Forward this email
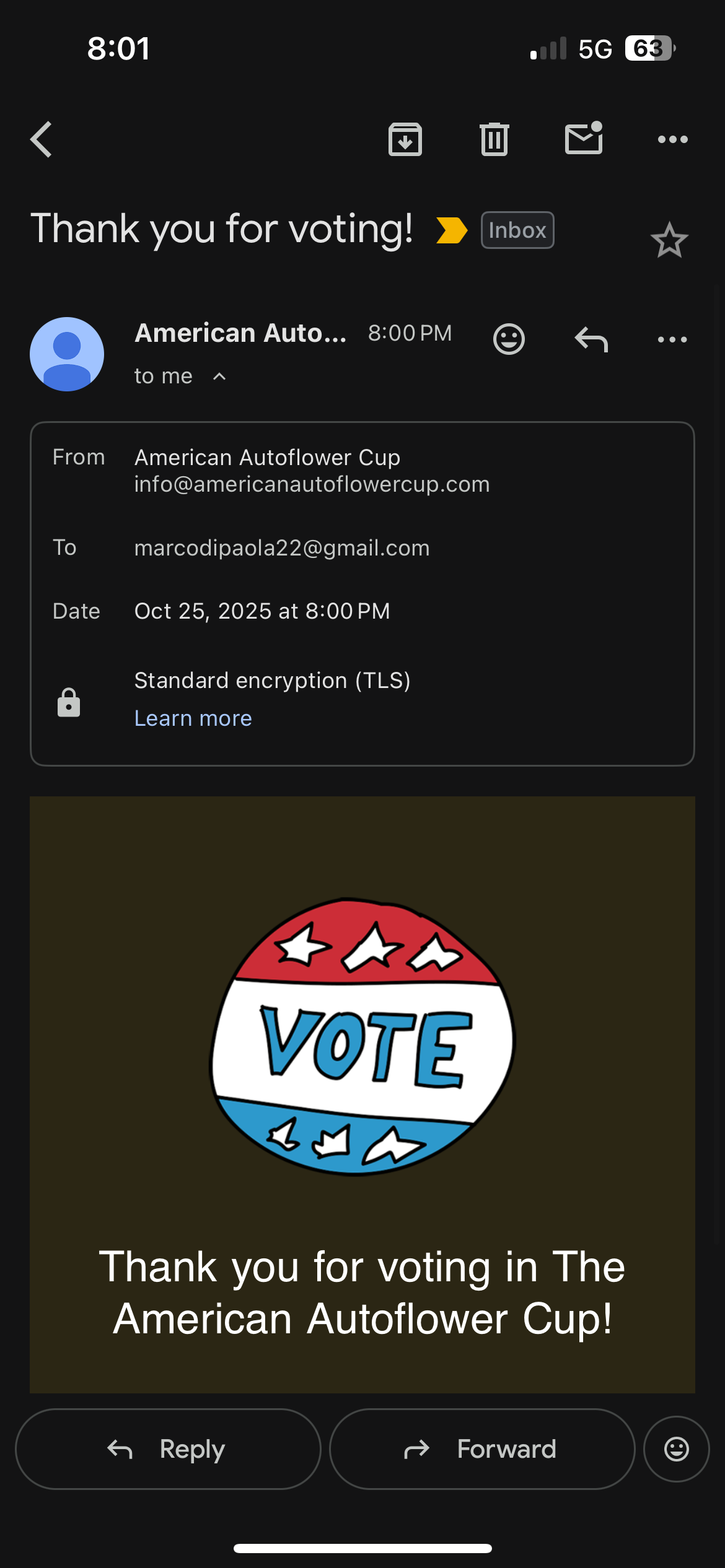725x1568 pixels. 482,1449
